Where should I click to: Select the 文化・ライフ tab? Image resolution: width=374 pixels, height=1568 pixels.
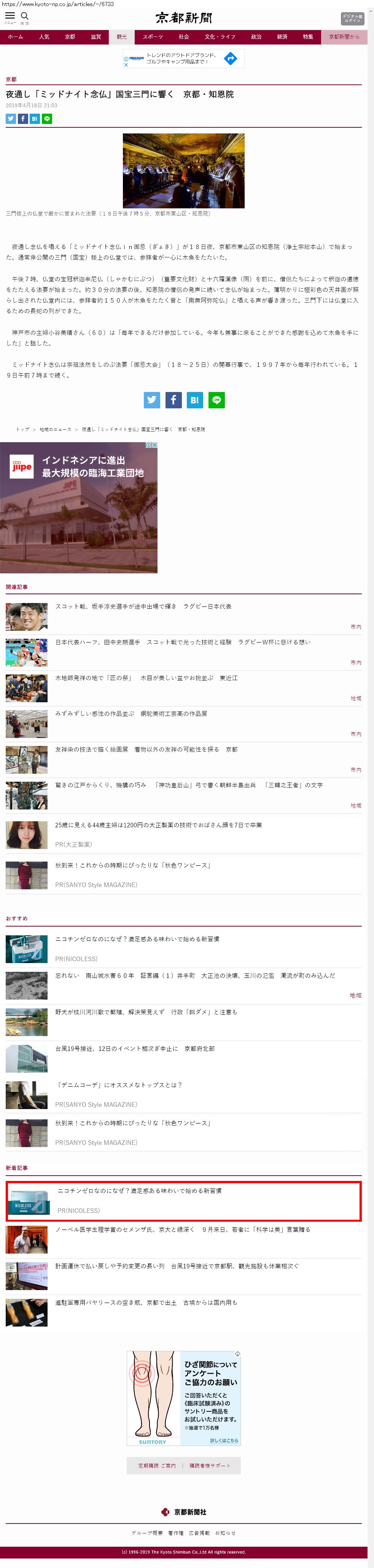click(219, 37)
